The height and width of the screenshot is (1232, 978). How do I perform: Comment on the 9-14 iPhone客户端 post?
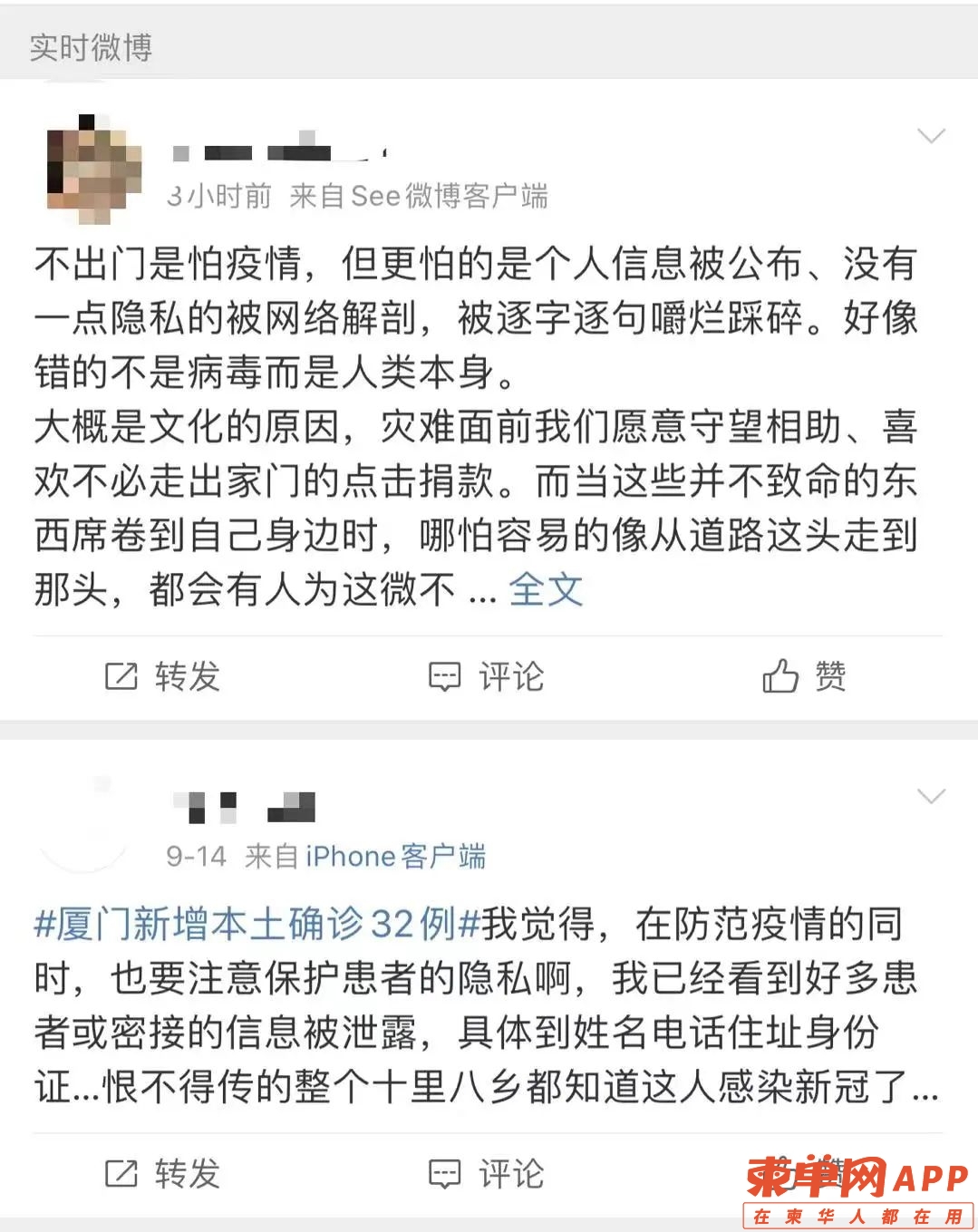[x=487, y=1174]
